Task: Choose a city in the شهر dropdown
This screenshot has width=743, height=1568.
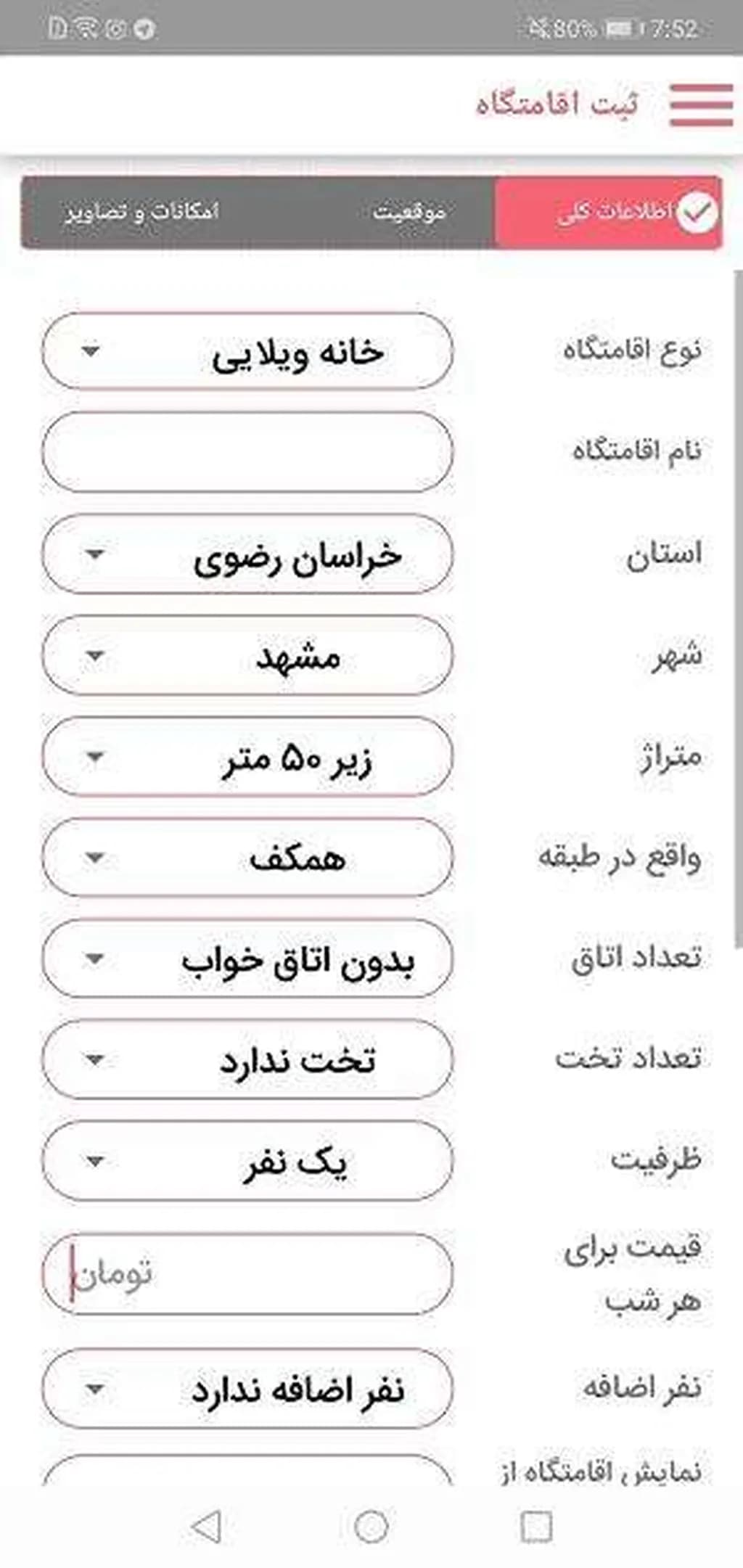Action: tap(247, 656)
